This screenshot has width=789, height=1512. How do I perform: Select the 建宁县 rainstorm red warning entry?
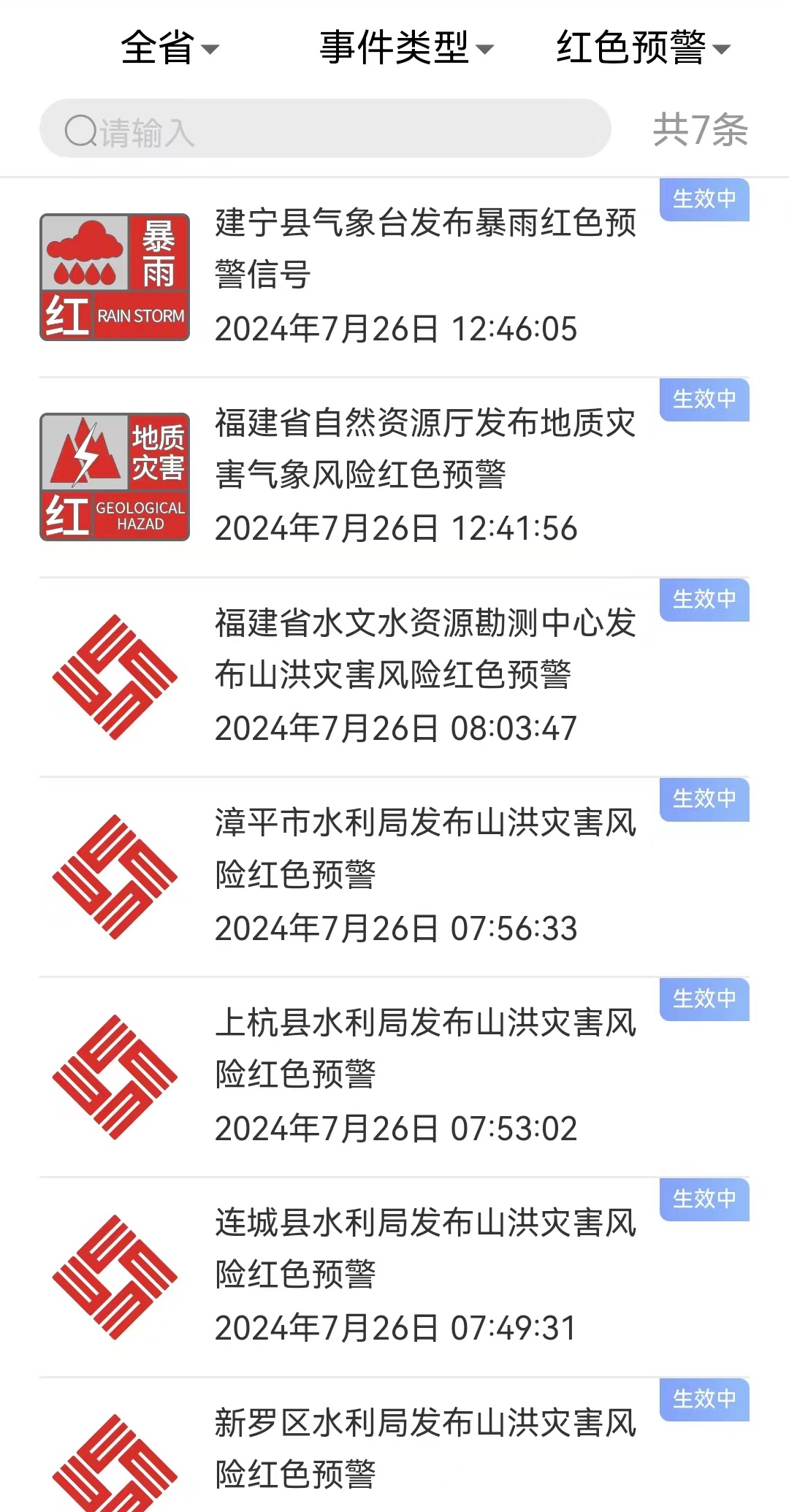click(x=426, y=248)
